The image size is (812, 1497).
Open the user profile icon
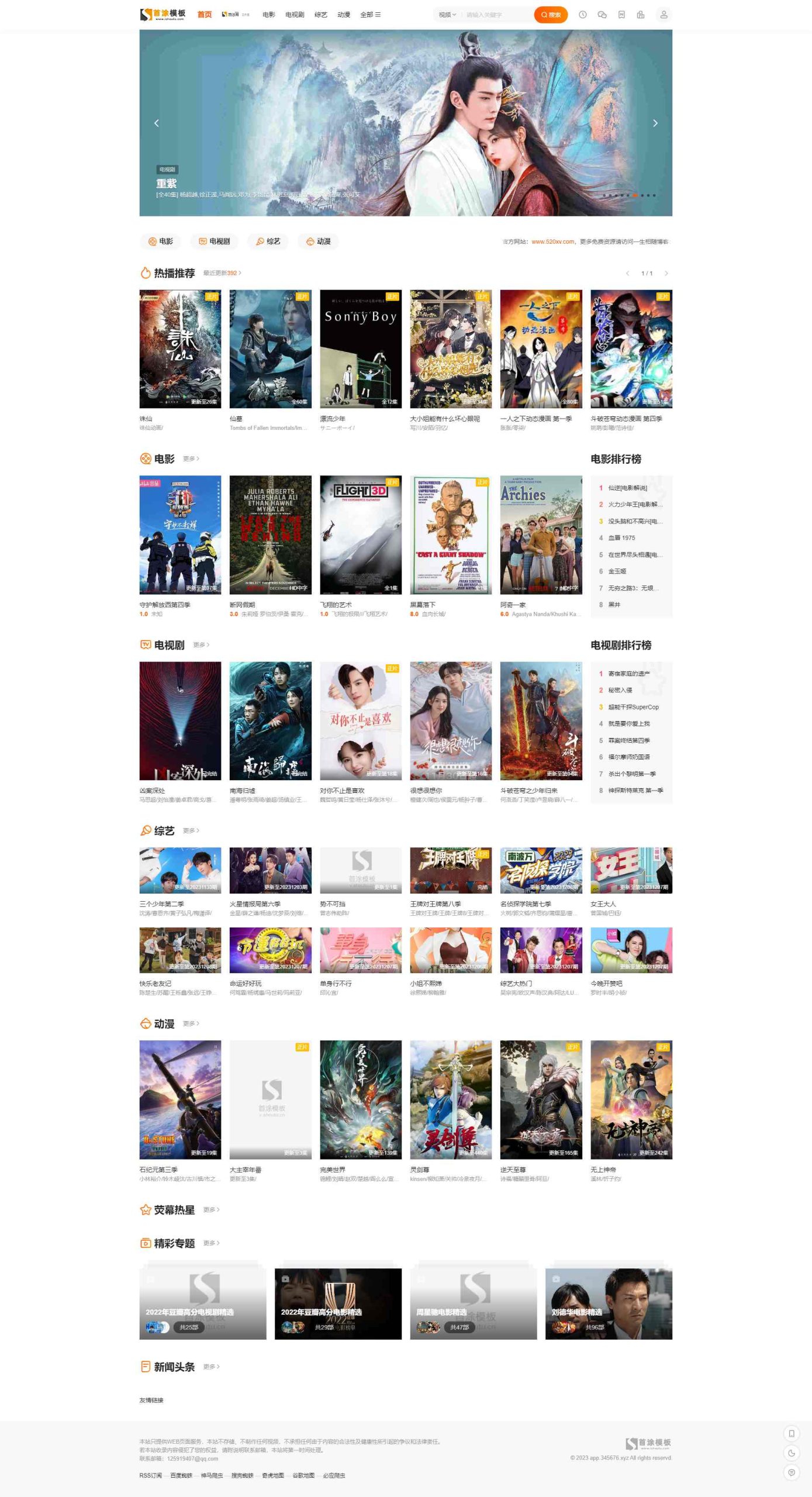[x=664, y=15]
